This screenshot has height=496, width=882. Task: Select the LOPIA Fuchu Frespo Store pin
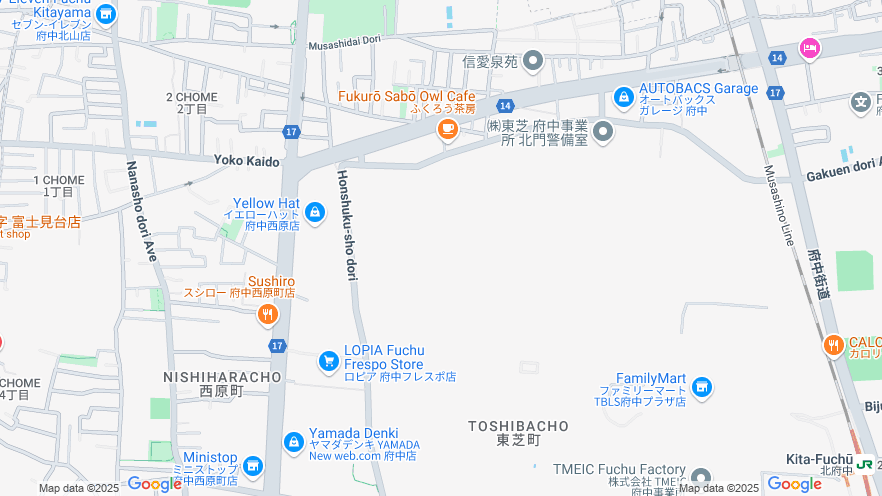tap(328, 361)
